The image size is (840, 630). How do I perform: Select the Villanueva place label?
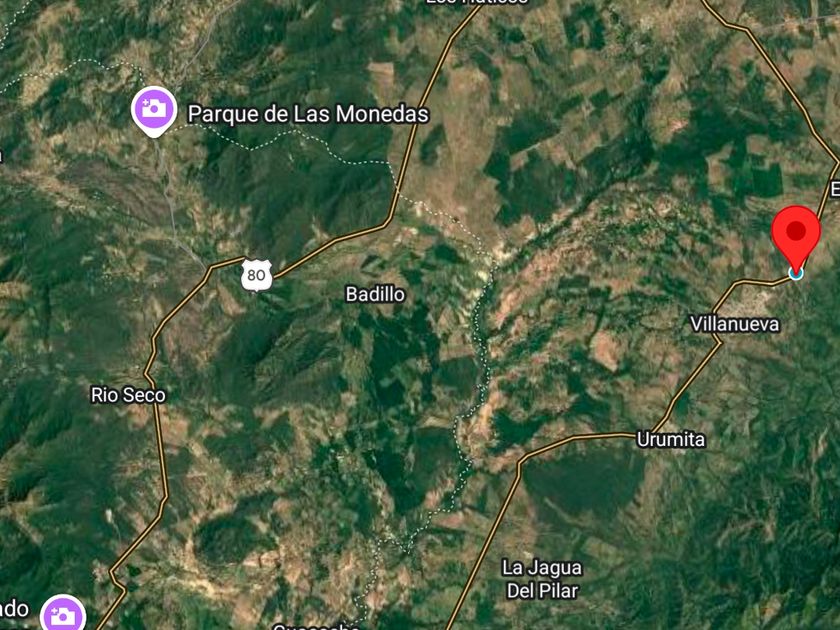coord(734,324)
